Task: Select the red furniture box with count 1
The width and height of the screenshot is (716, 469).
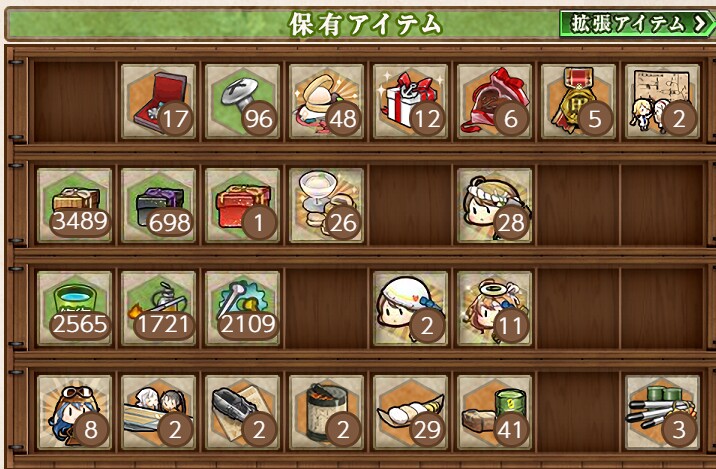Action: (242, 204)
